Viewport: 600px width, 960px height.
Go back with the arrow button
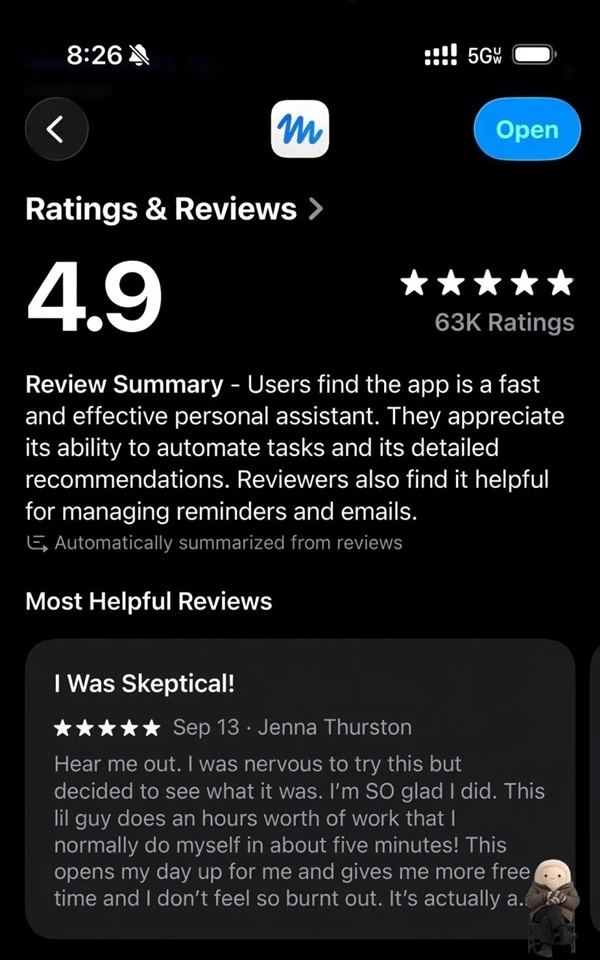tap(56, 129)
